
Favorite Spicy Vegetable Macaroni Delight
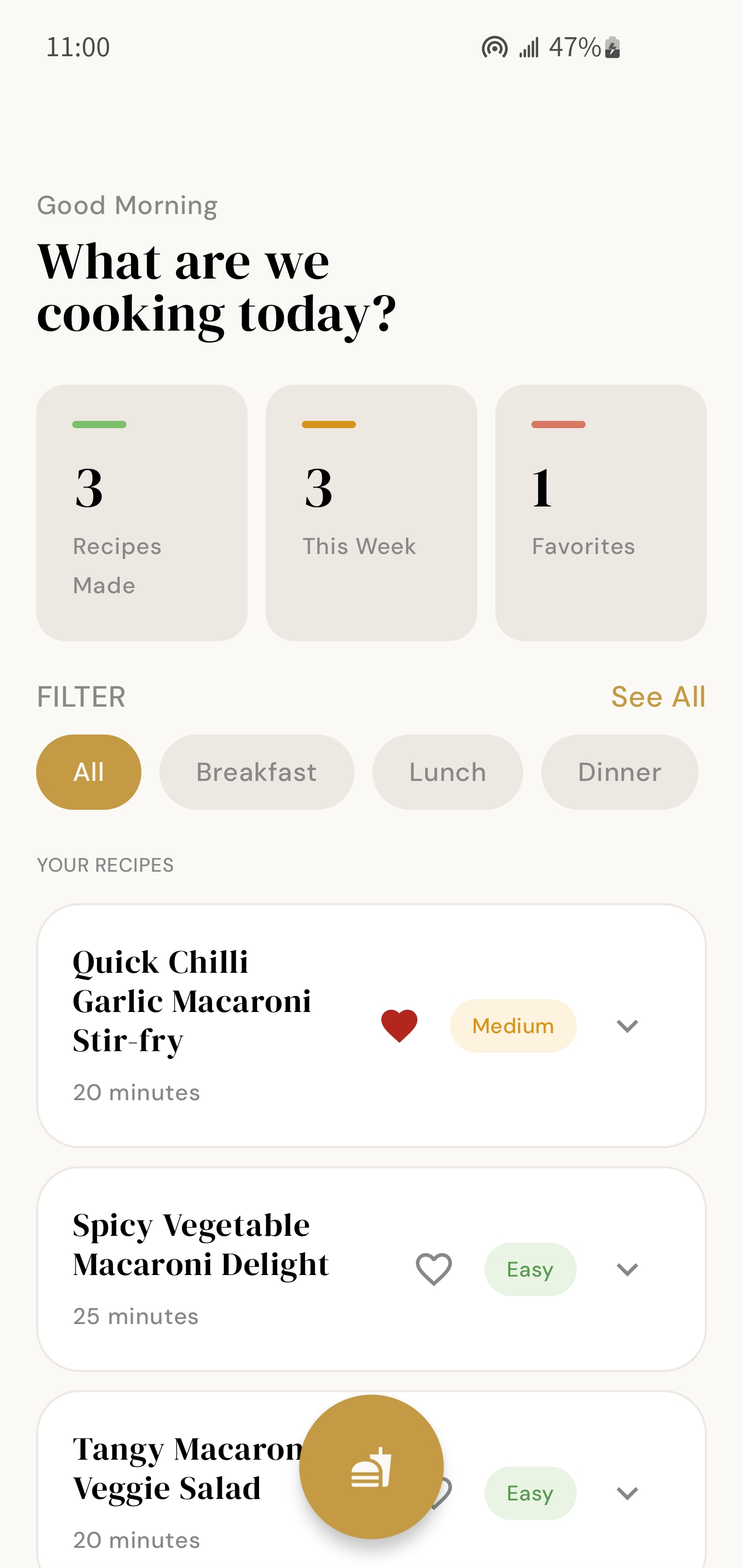(433, 1269)
